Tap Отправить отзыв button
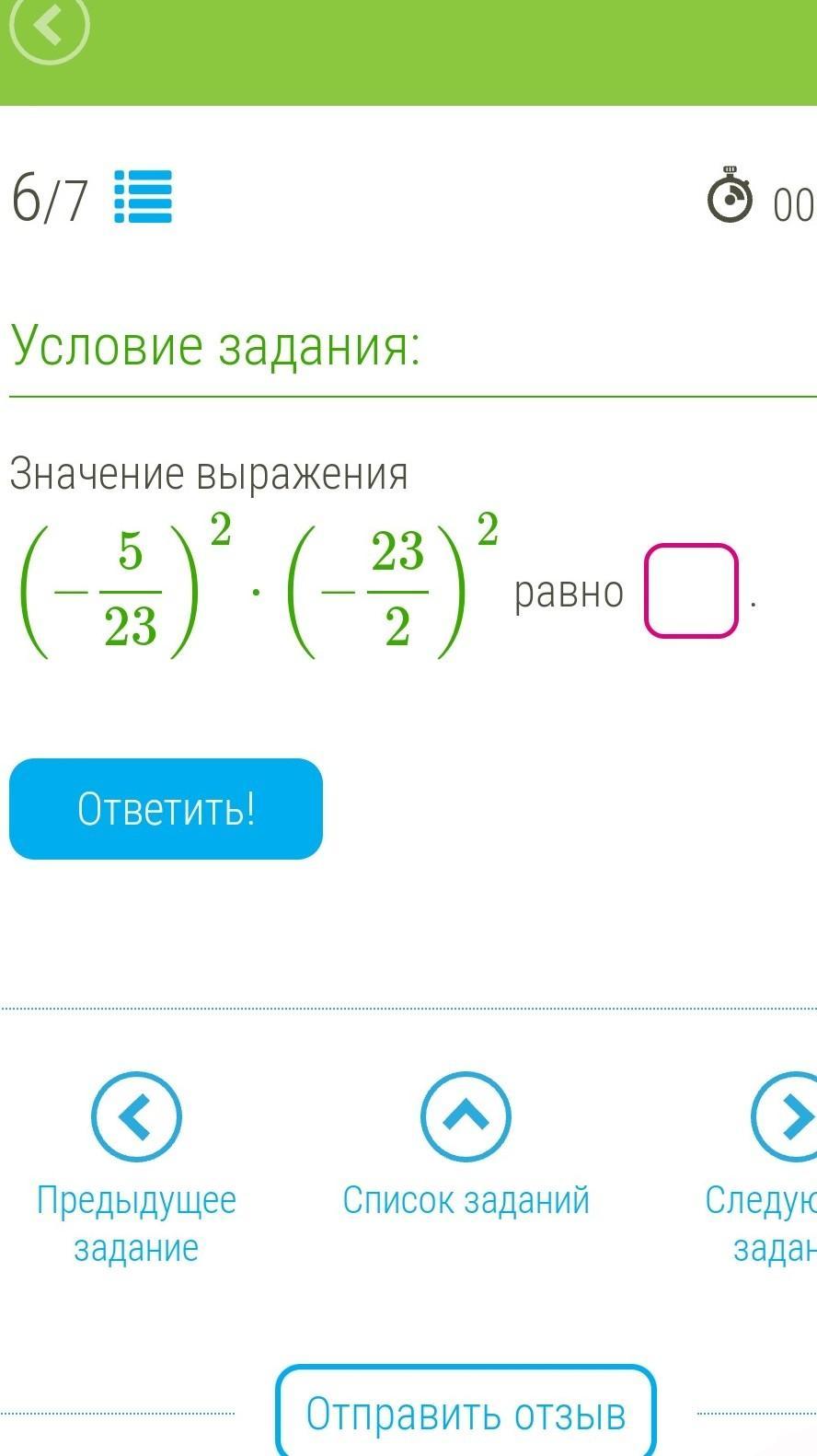The width and height of the screenshot is (817, 1456). pyautogui.click(x=466, y=1413)
